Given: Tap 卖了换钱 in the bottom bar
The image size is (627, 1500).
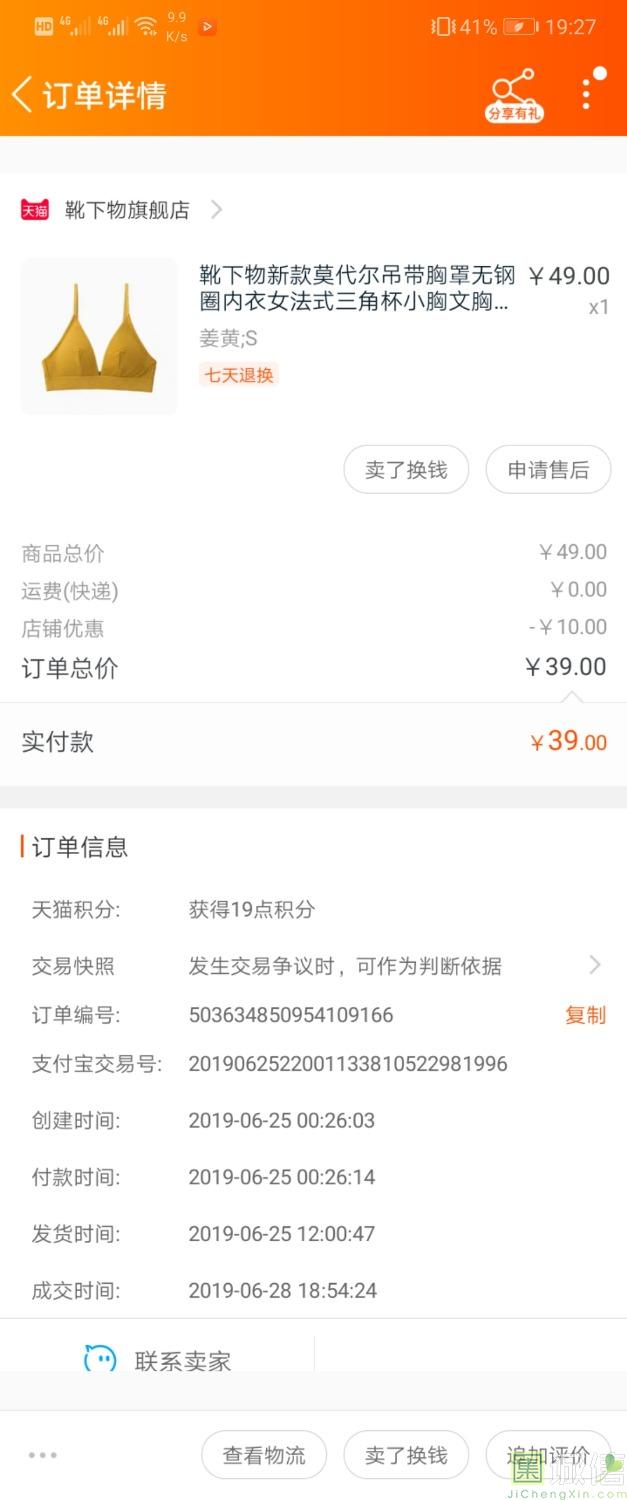Looking at the screenshot, I should pos(406,1455).
